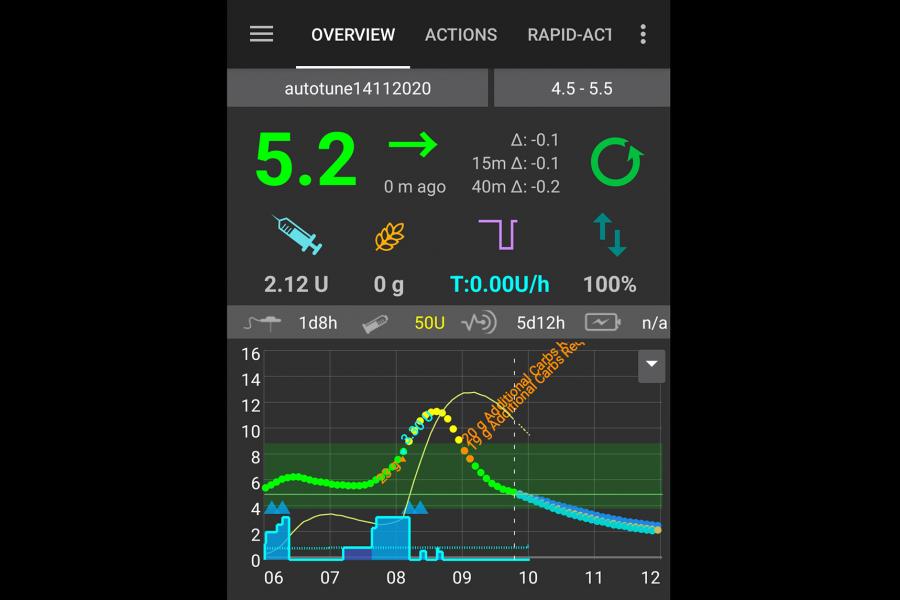
Task: Switch to the Rapid-Act tab
Action: [x=568, y=34]
